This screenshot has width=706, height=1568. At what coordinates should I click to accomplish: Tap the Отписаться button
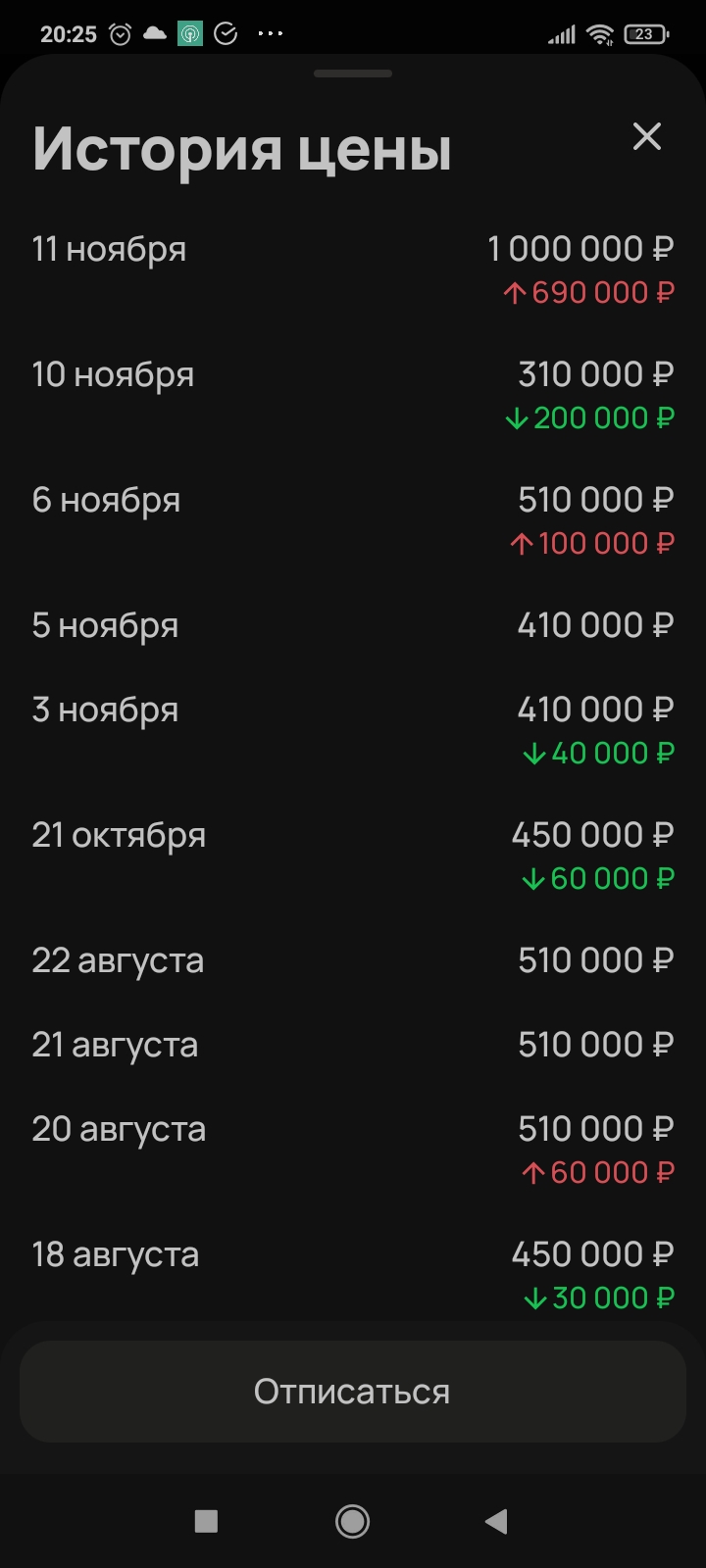[x=352, y=1392]
